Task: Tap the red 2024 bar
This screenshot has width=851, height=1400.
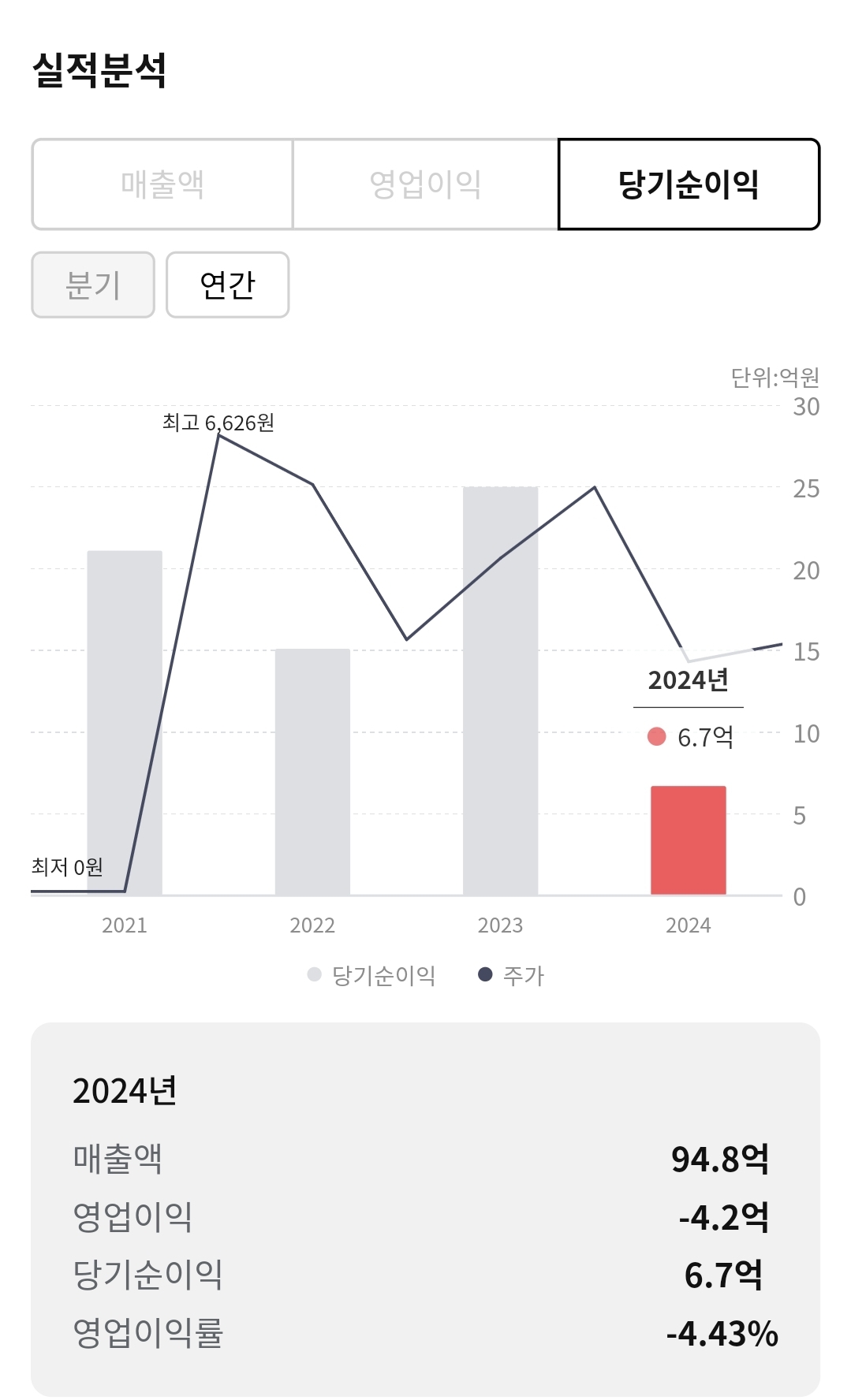Action: click(689, 840)
